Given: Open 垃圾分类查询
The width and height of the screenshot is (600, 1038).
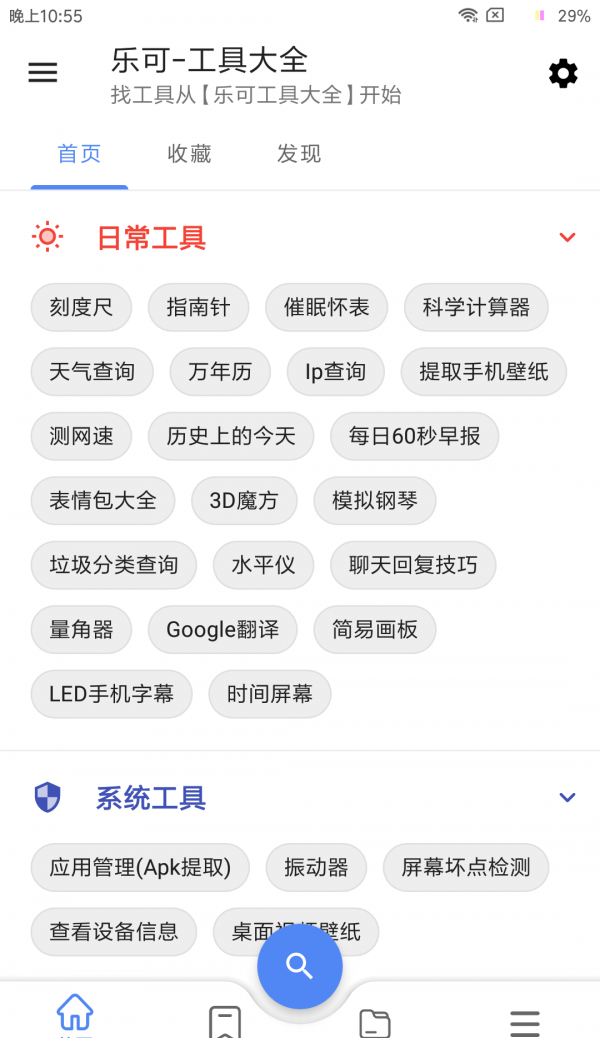Looking at the screenshot, I should [x=114, y=565].
